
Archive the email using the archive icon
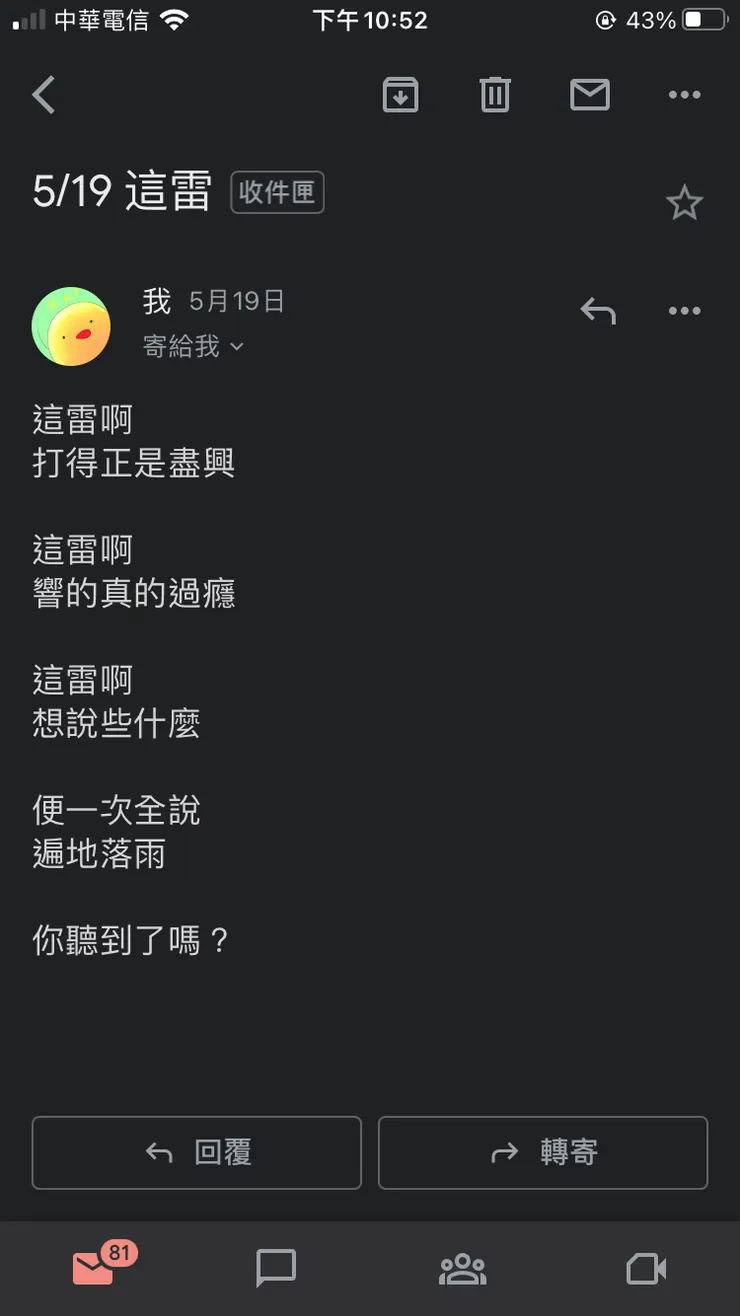[400, 95]
